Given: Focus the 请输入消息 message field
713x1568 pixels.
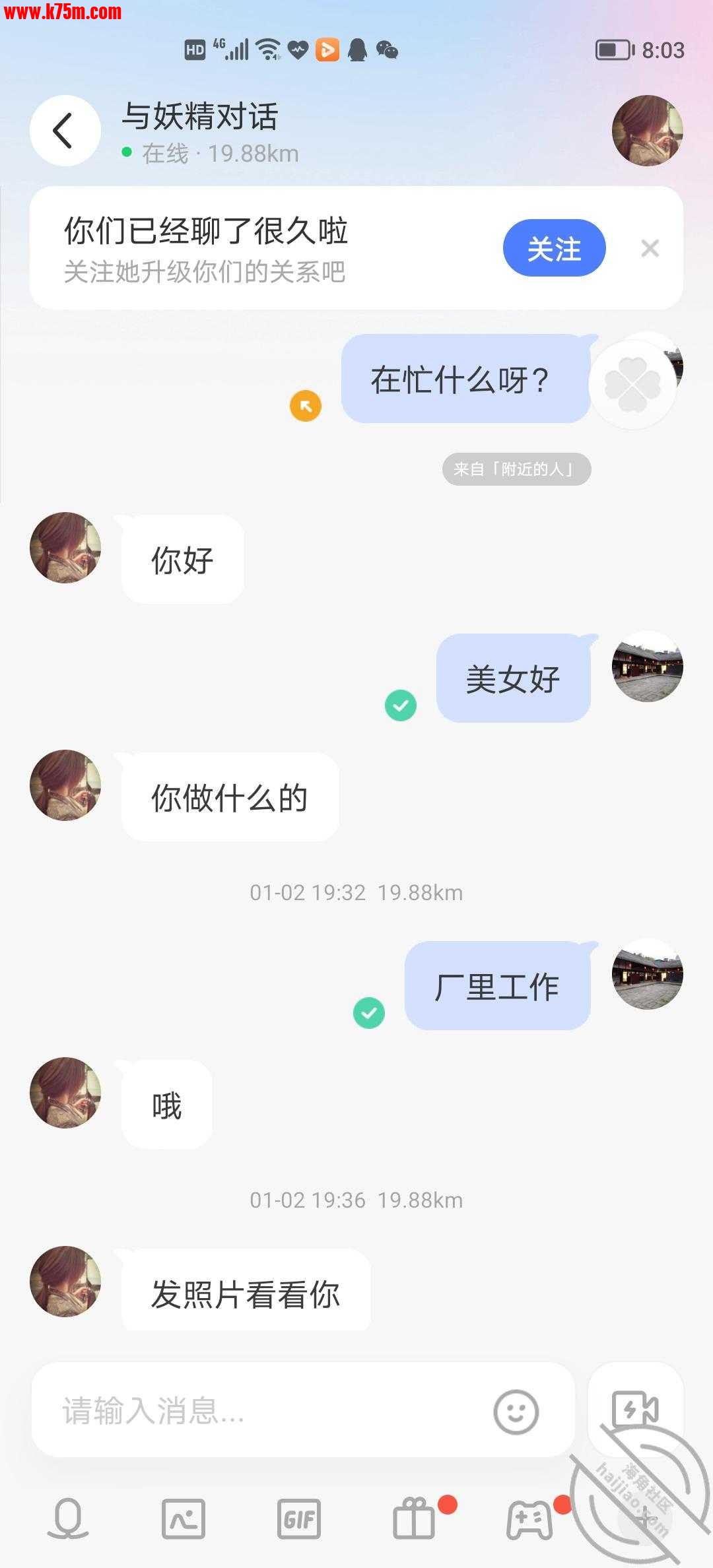Looking at the screenshot, I should tap(264, 1411).
